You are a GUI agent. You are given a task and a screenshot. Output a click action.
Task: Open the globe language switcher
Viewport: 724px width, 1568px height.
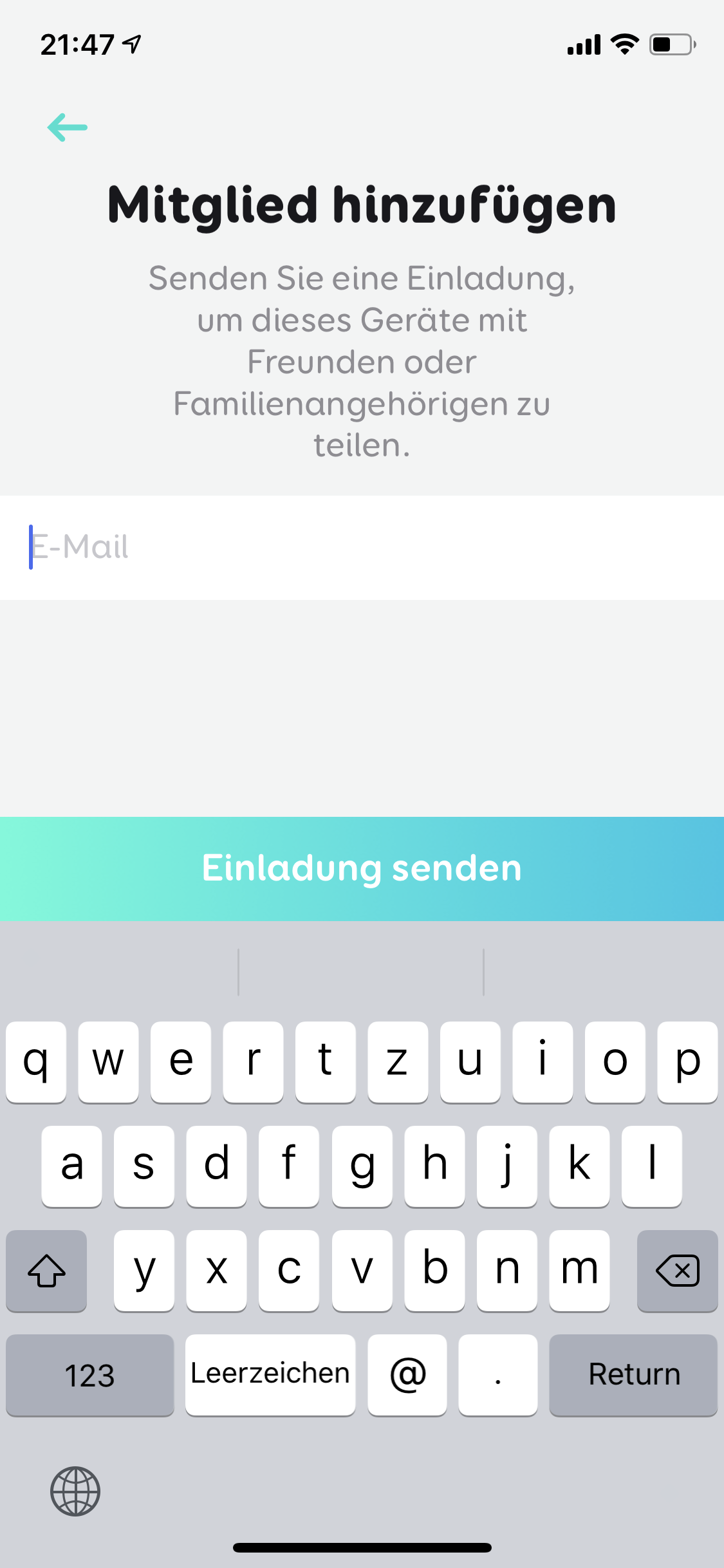(x=75, y=1491)
